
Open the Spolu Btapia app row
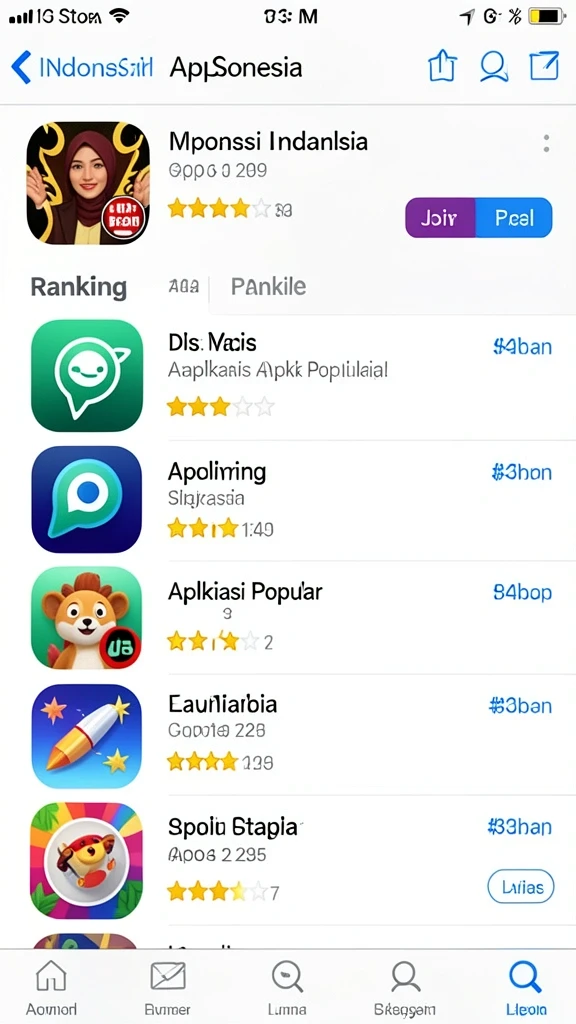[x=288, y=860]
